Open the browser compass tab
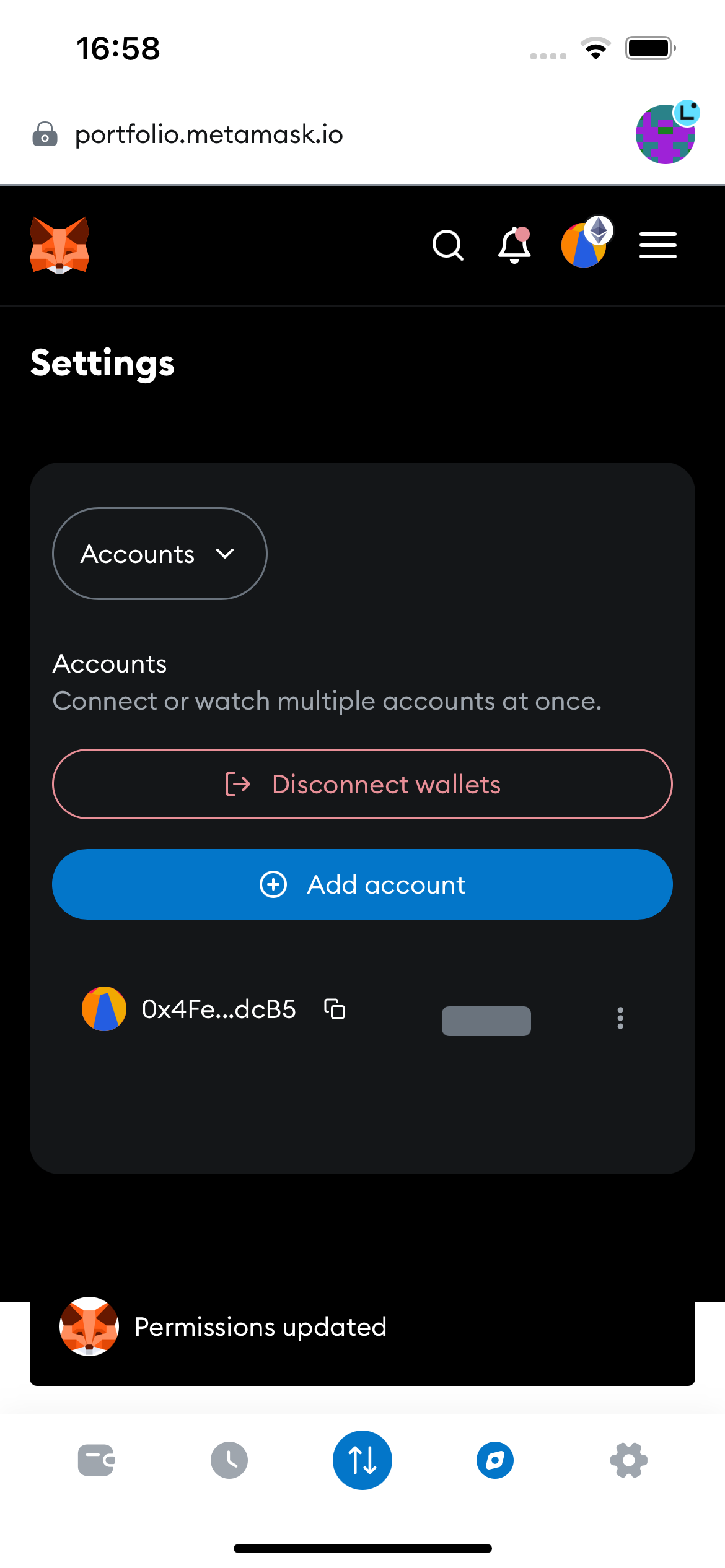Viewport: 725px width, 1568px height. point(495,1460)
